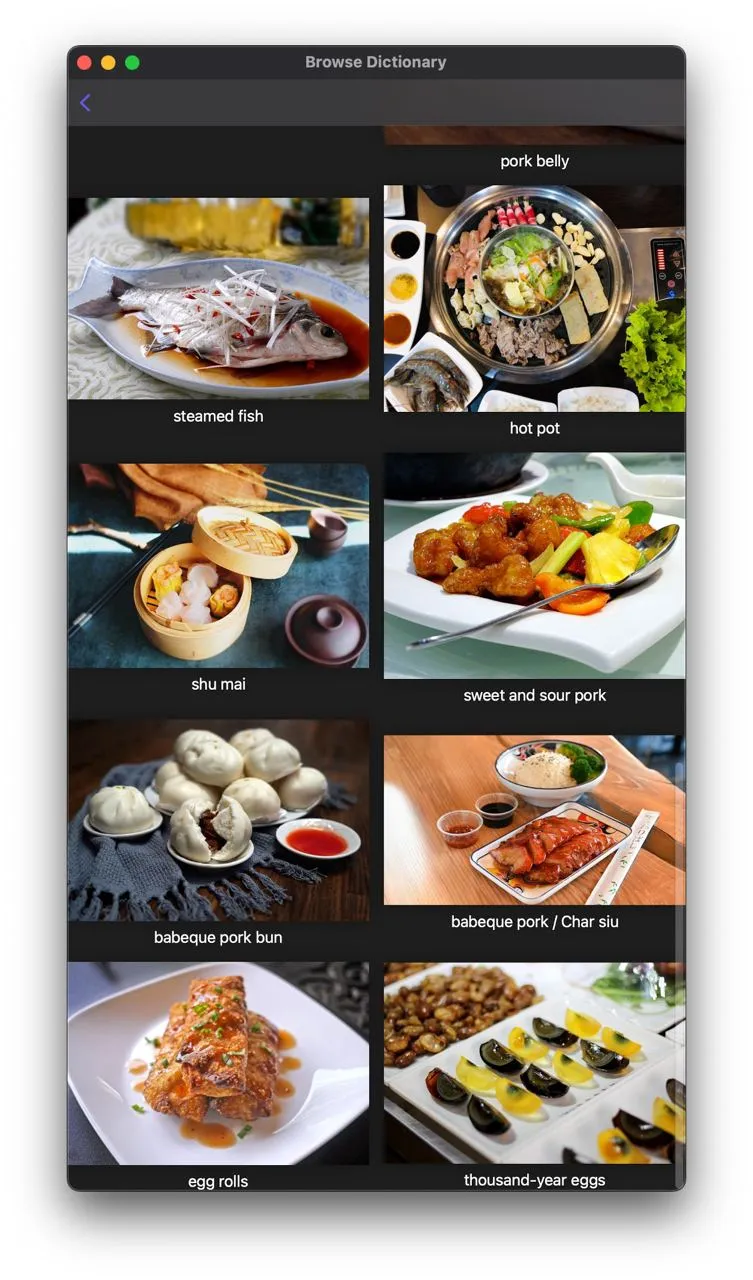Click the babeque pork / Char siu label
Image resolution: width=753 pixels, height=1280 pixels.
point(533,922)
